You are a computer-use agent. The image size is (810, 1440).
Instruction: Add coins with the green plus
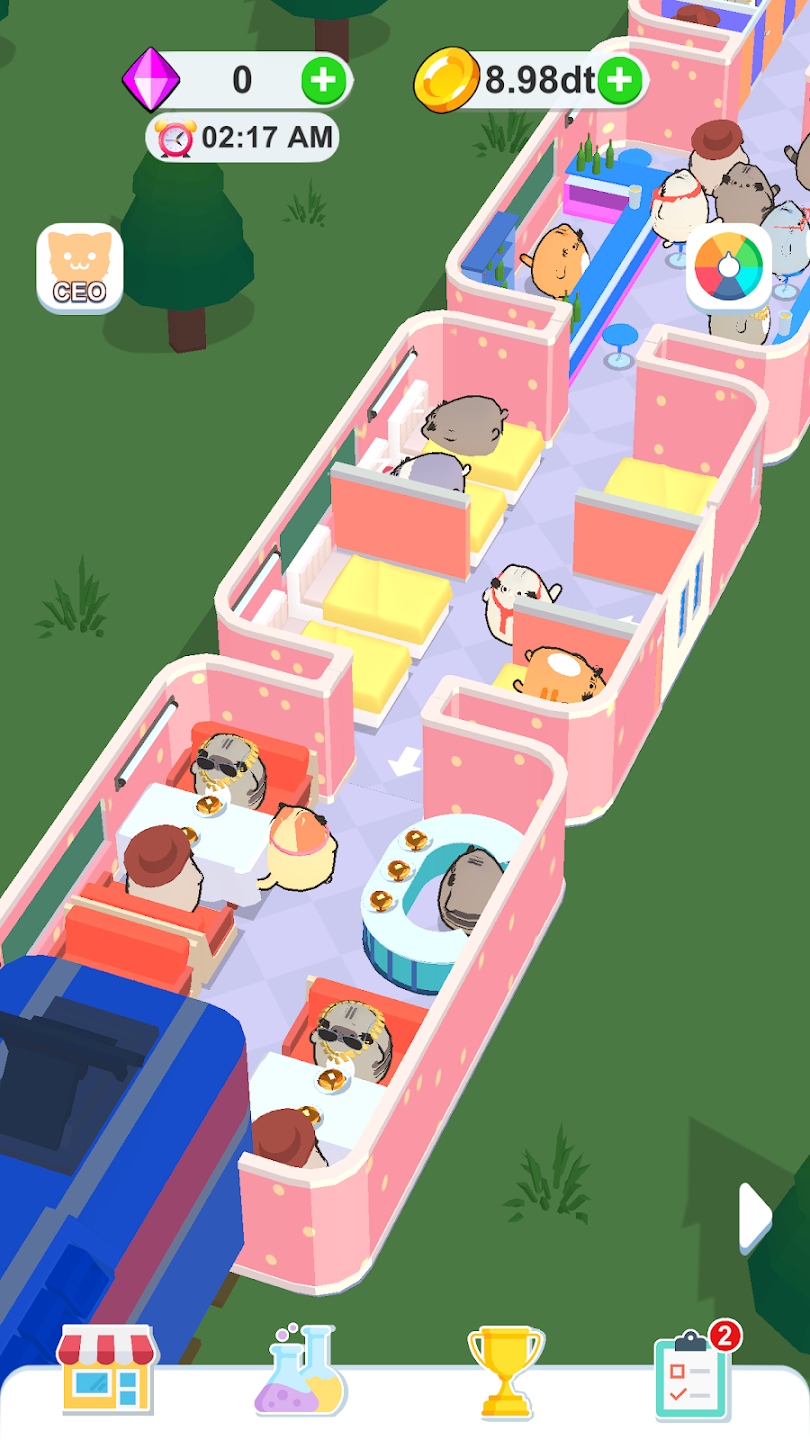pos(620,80)
